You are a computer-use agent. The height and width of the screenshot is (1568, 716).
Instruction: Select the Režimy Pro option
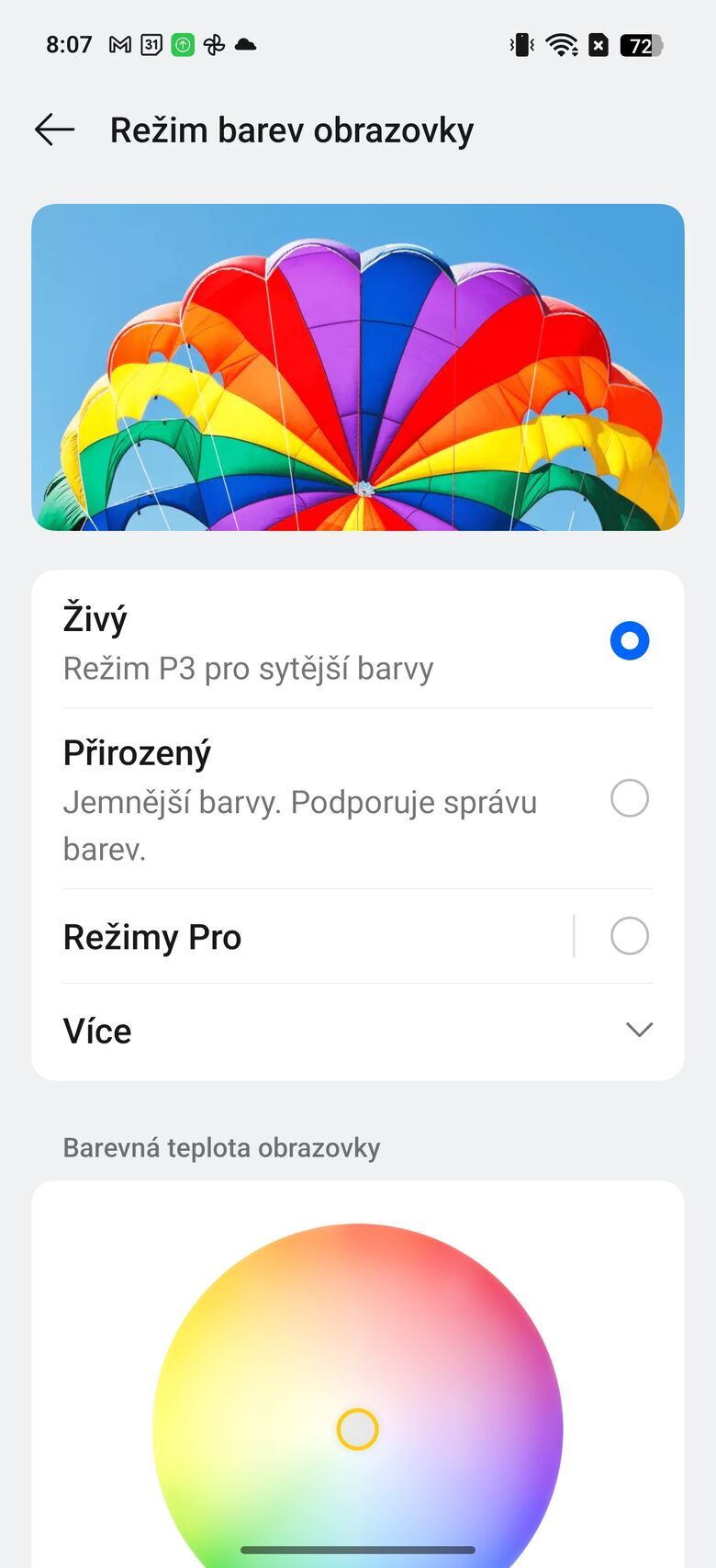coord(629,936)
